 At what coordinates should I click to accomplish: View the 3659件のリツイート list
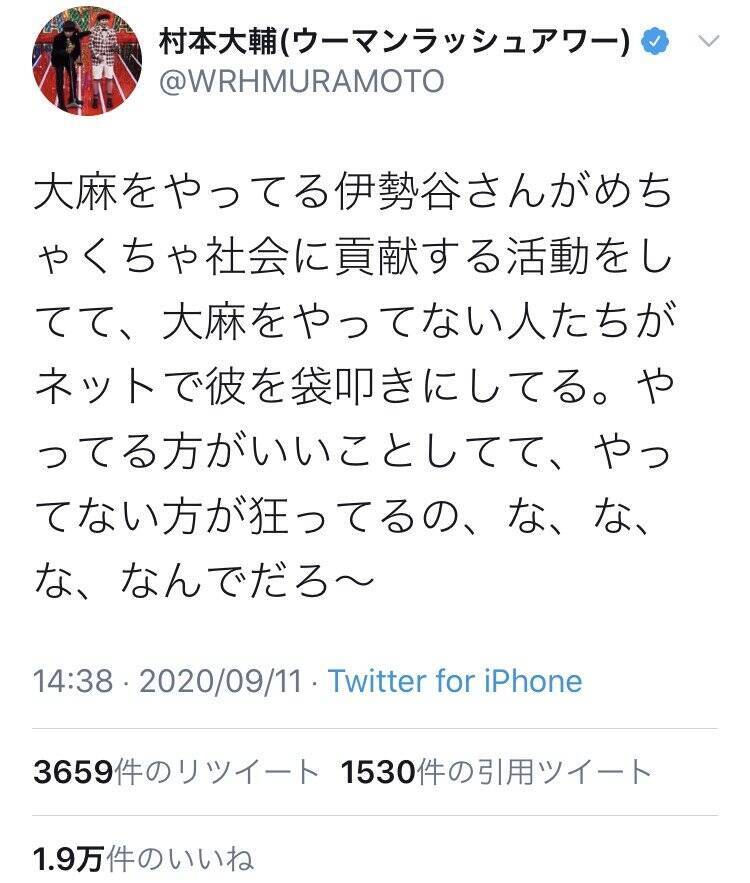tap(176, 771)
